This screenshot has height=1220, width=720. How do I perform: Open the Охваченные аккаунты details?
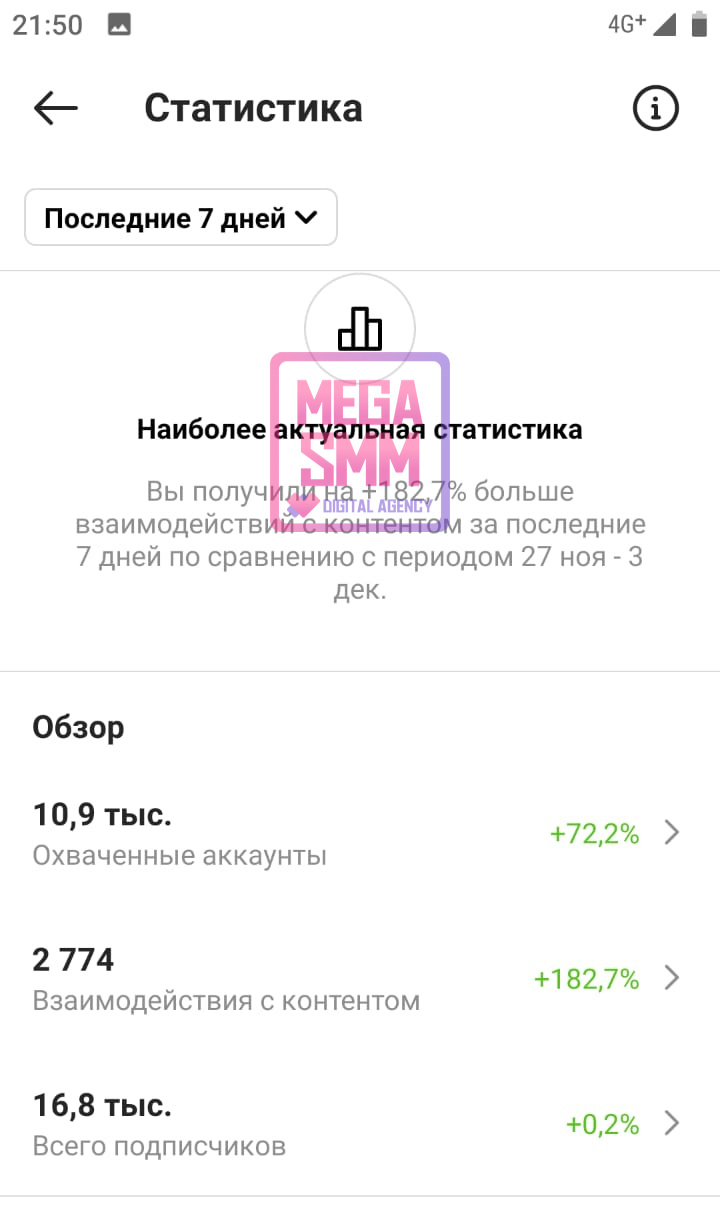(x=358, y=833)
